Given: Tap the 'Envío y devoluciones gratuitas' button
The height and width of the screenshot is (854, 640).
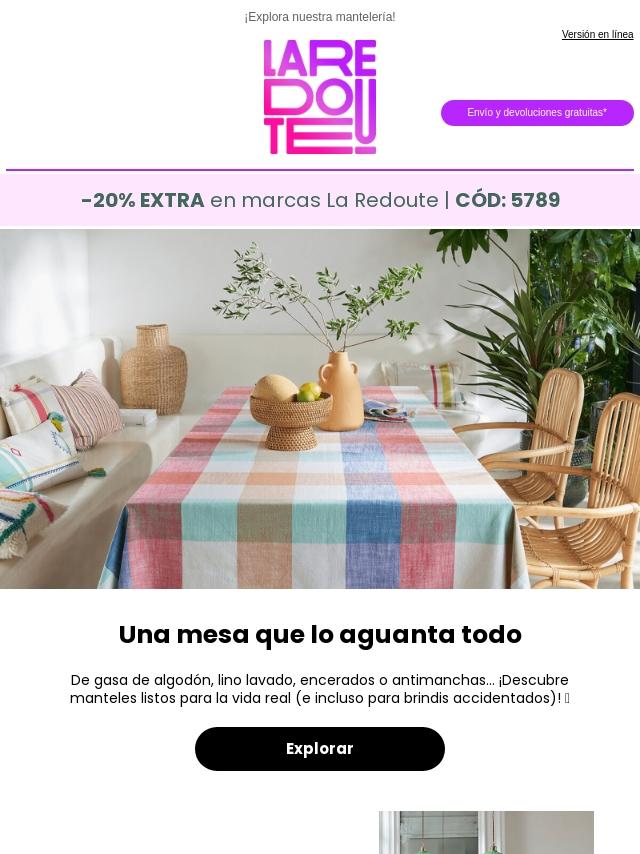Looking at the screenshot, I should [x=537, y=113].
